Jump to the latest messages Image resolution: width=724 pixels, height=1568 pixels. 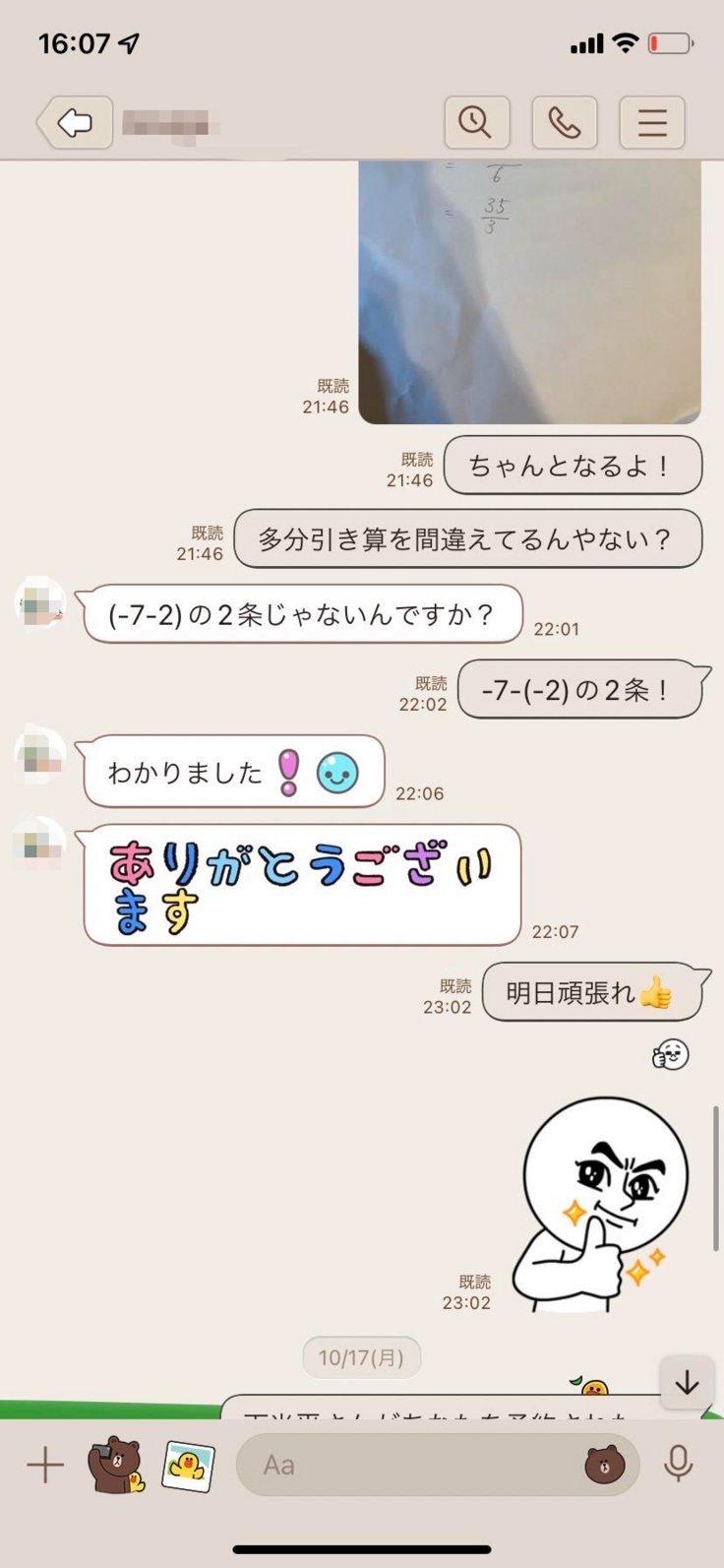687,1383
